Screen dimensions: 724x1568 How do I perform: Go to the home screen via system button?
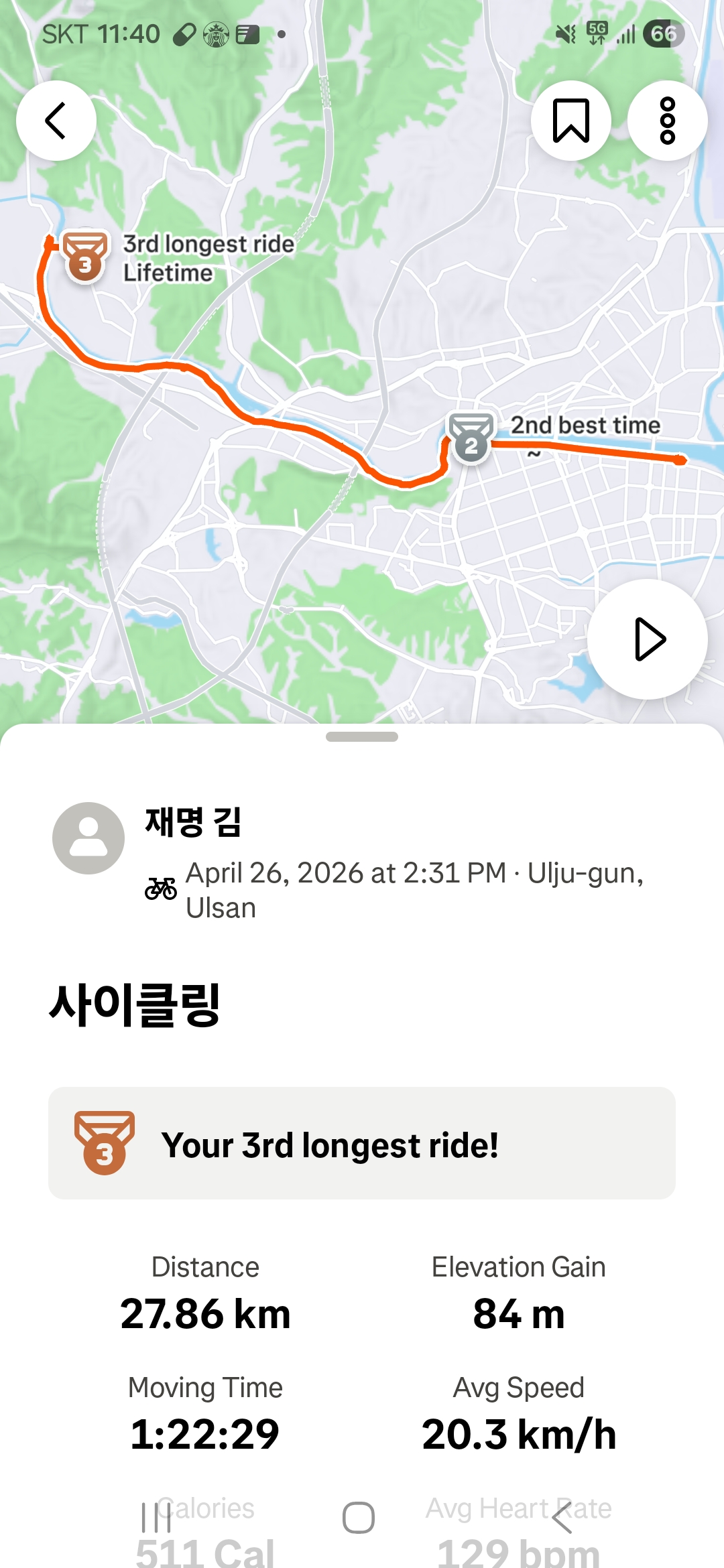tap(359, 1518)
